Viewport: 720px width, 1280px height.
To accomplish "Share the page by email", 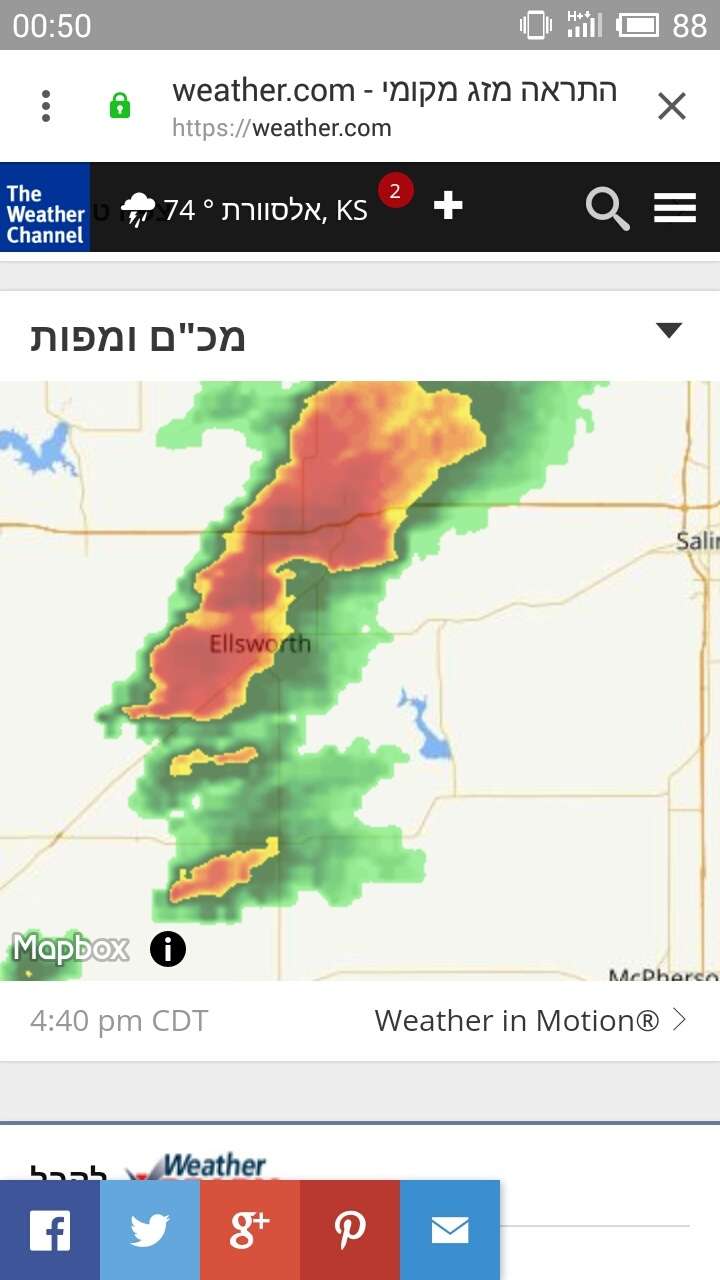I will [x=450, y=1230].
